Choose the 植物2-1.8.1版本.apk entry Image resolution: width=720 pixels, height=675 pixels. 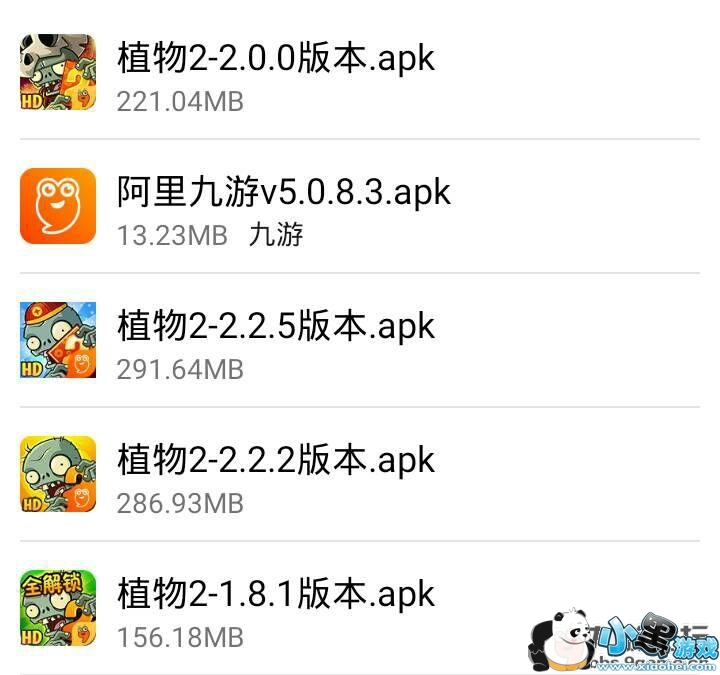click(360, 608)
